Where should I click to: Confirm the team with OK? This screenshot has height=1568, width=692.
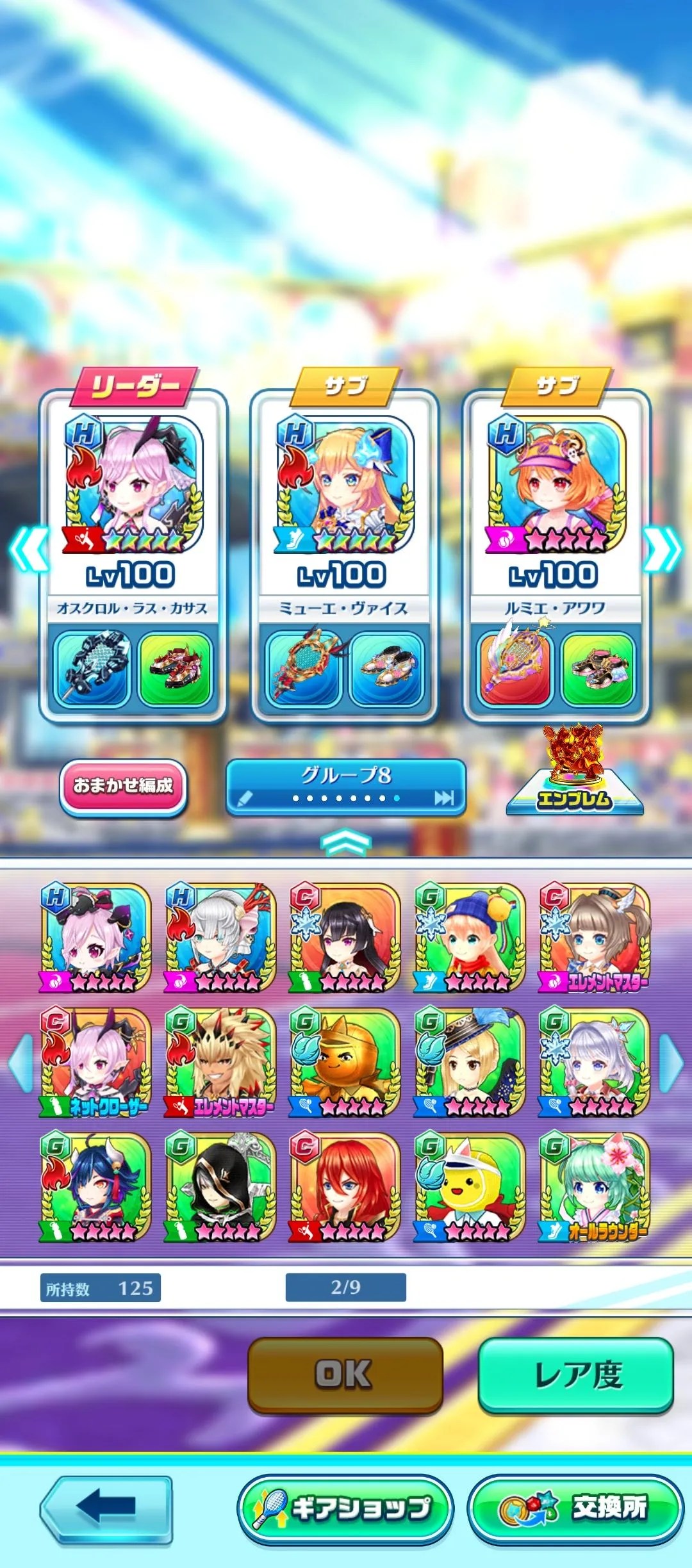click(345, 1375)
